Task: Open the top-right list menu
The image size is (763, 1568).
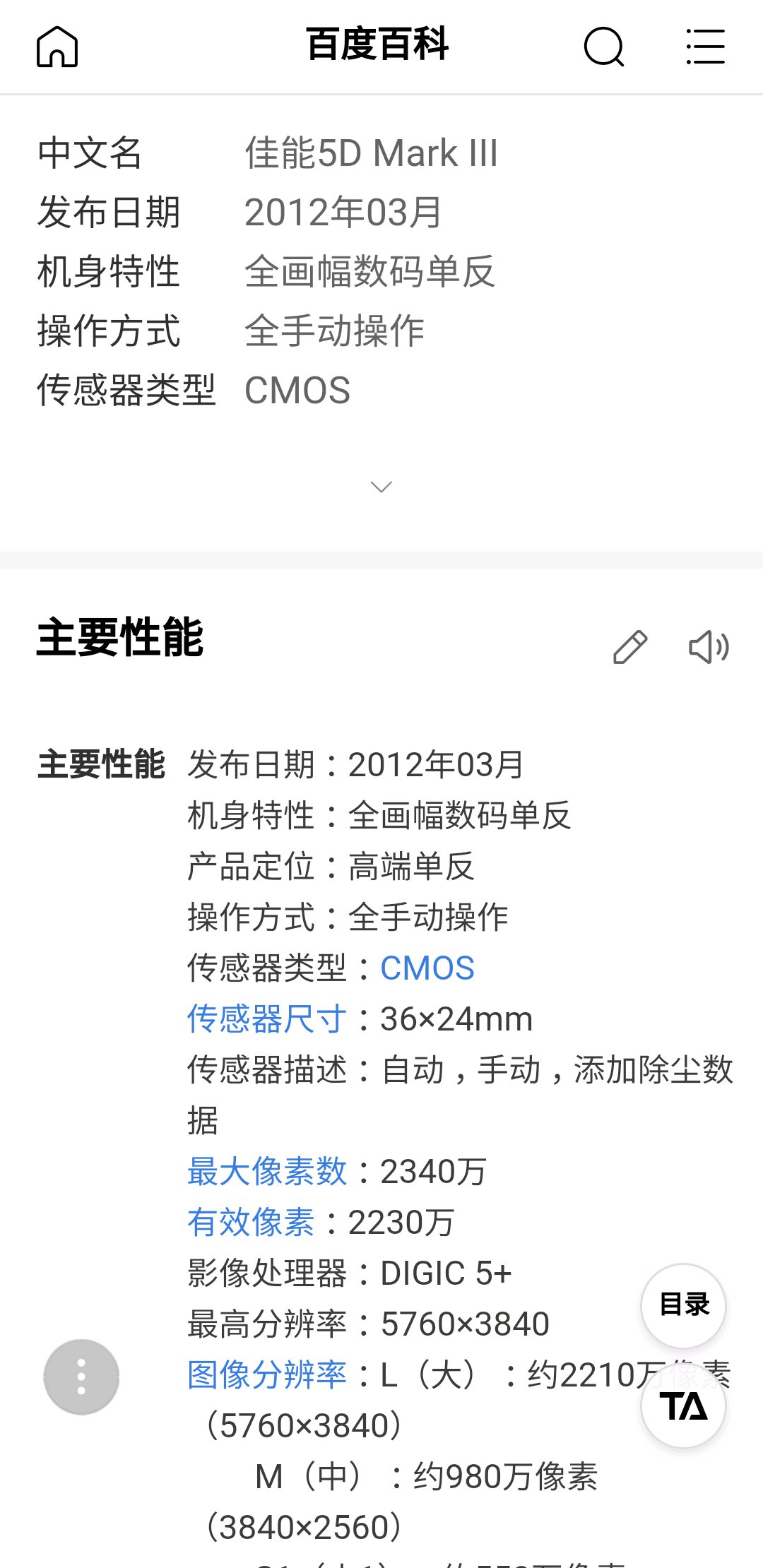Action: click(x=705, y=47)
